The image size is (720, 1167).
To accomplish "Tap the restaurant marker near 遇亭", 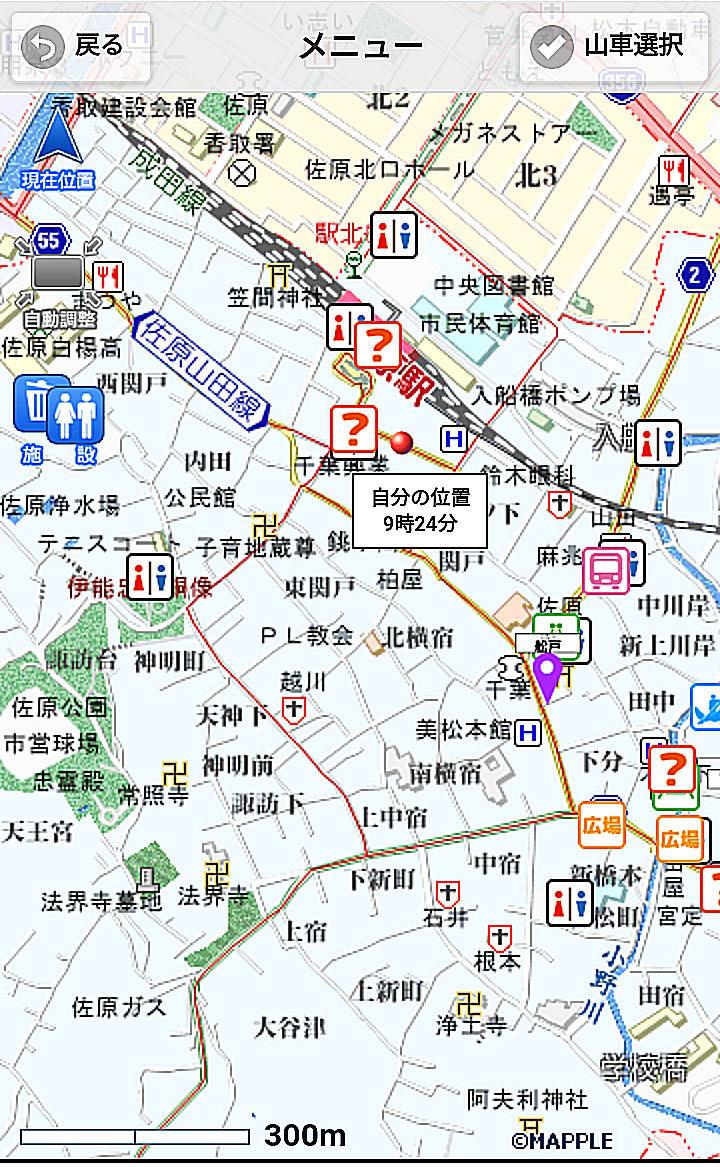I will pyautogui.click(x=675, y=169).
